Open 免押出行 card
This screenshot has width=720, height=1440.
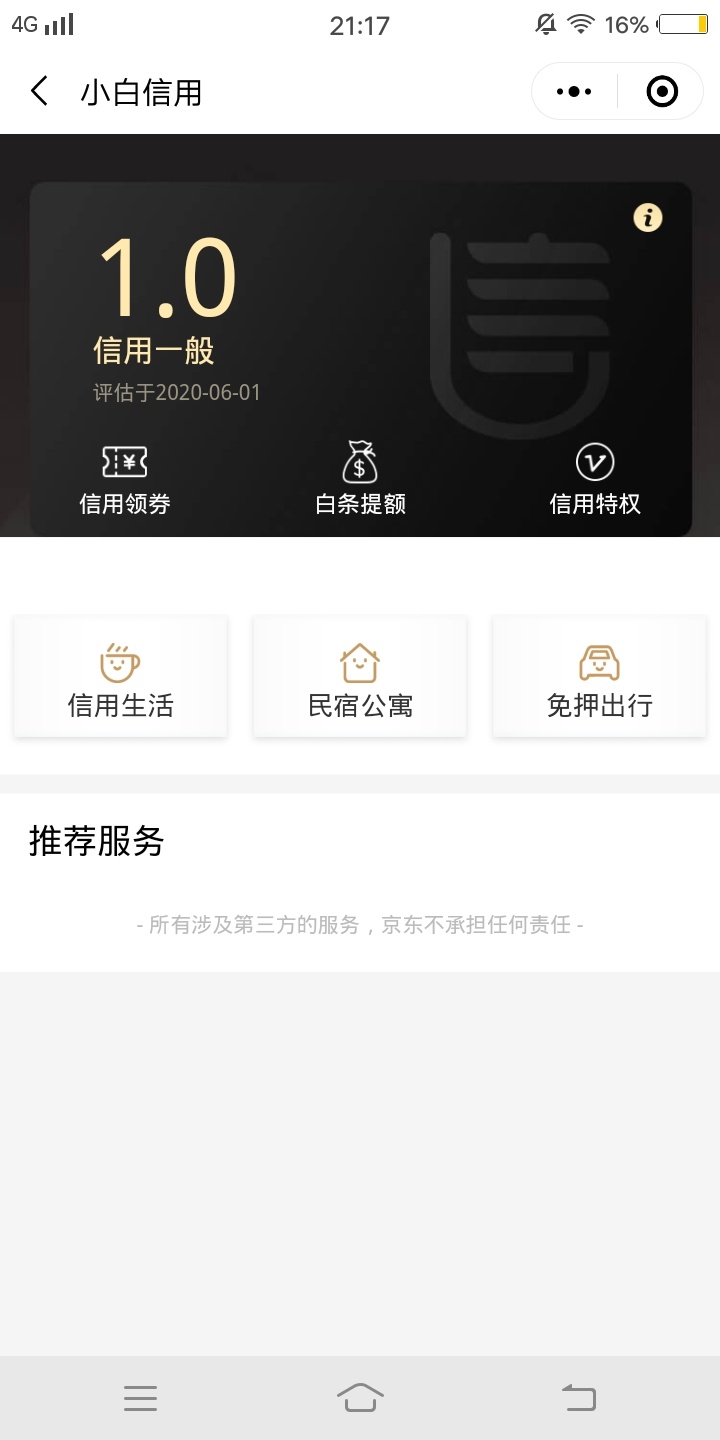[600, 677]
